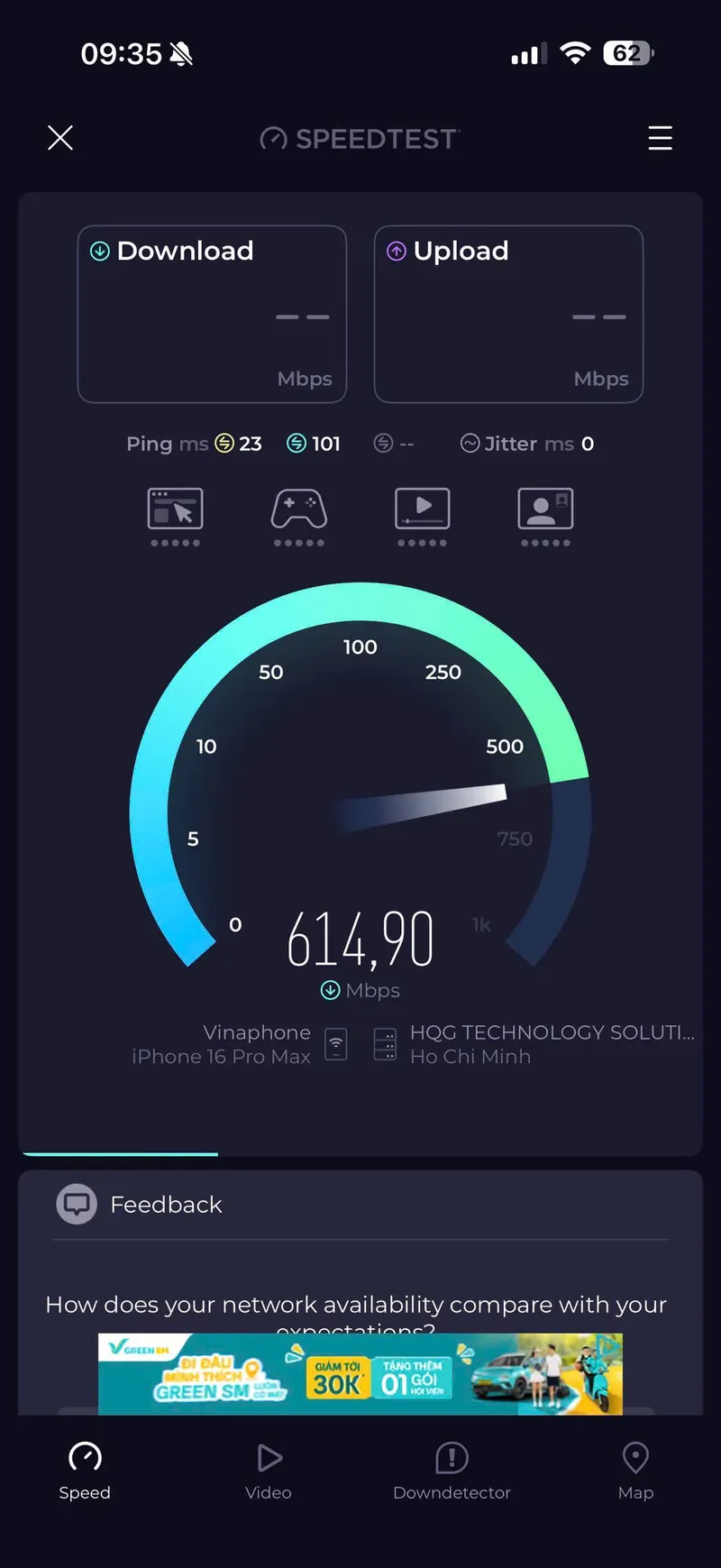Open the hamburger menu
Viewport: 721px width, 1568px height.
point(660,138)
